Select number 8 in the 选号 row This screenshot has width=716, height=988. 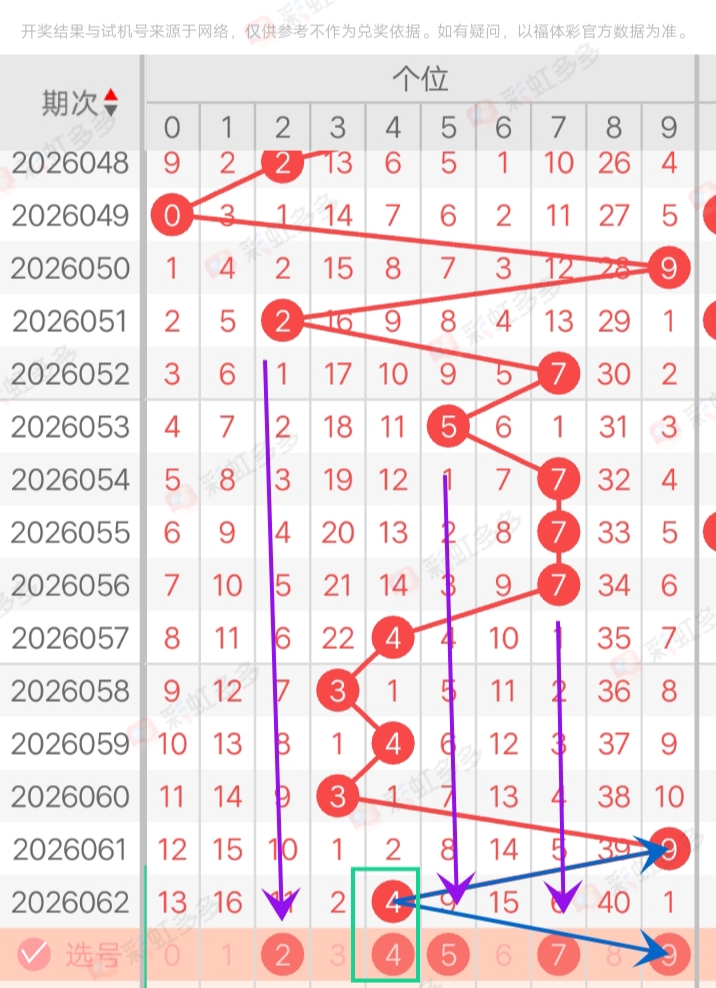point(613,956)
